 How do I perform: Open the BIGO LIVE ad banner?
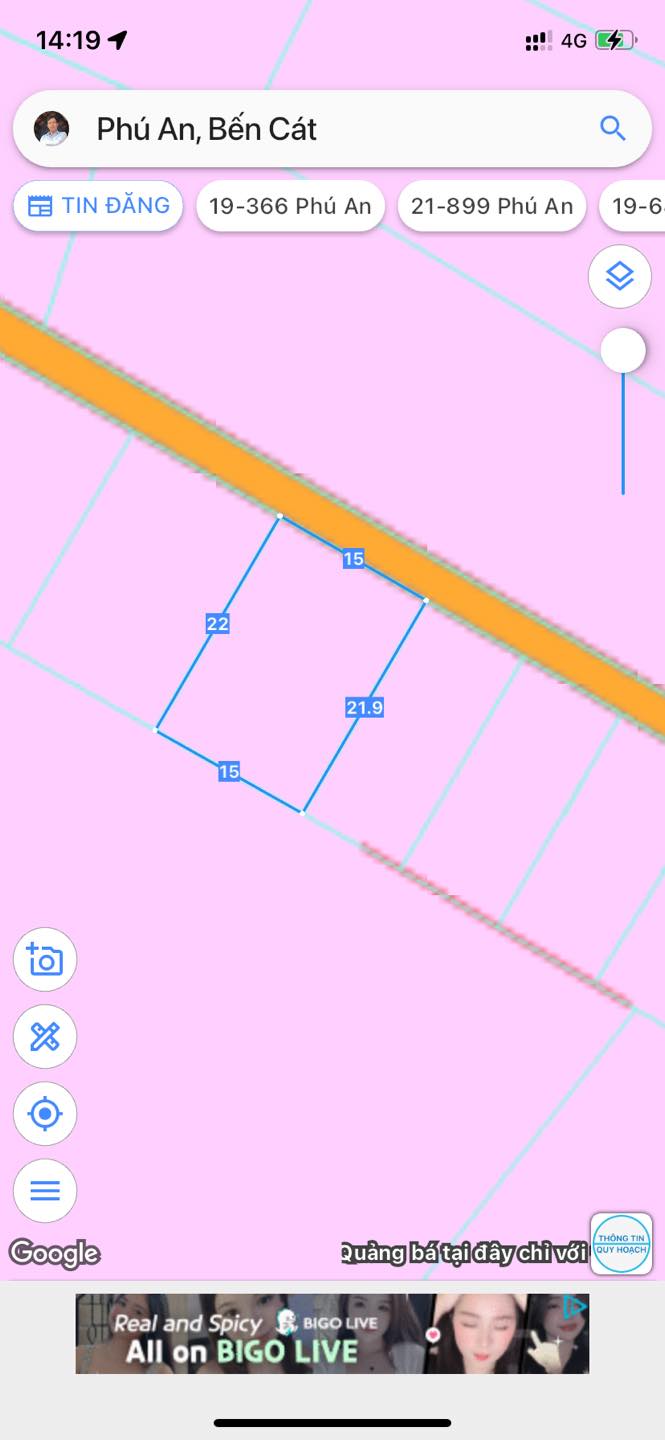[332, 1333]
